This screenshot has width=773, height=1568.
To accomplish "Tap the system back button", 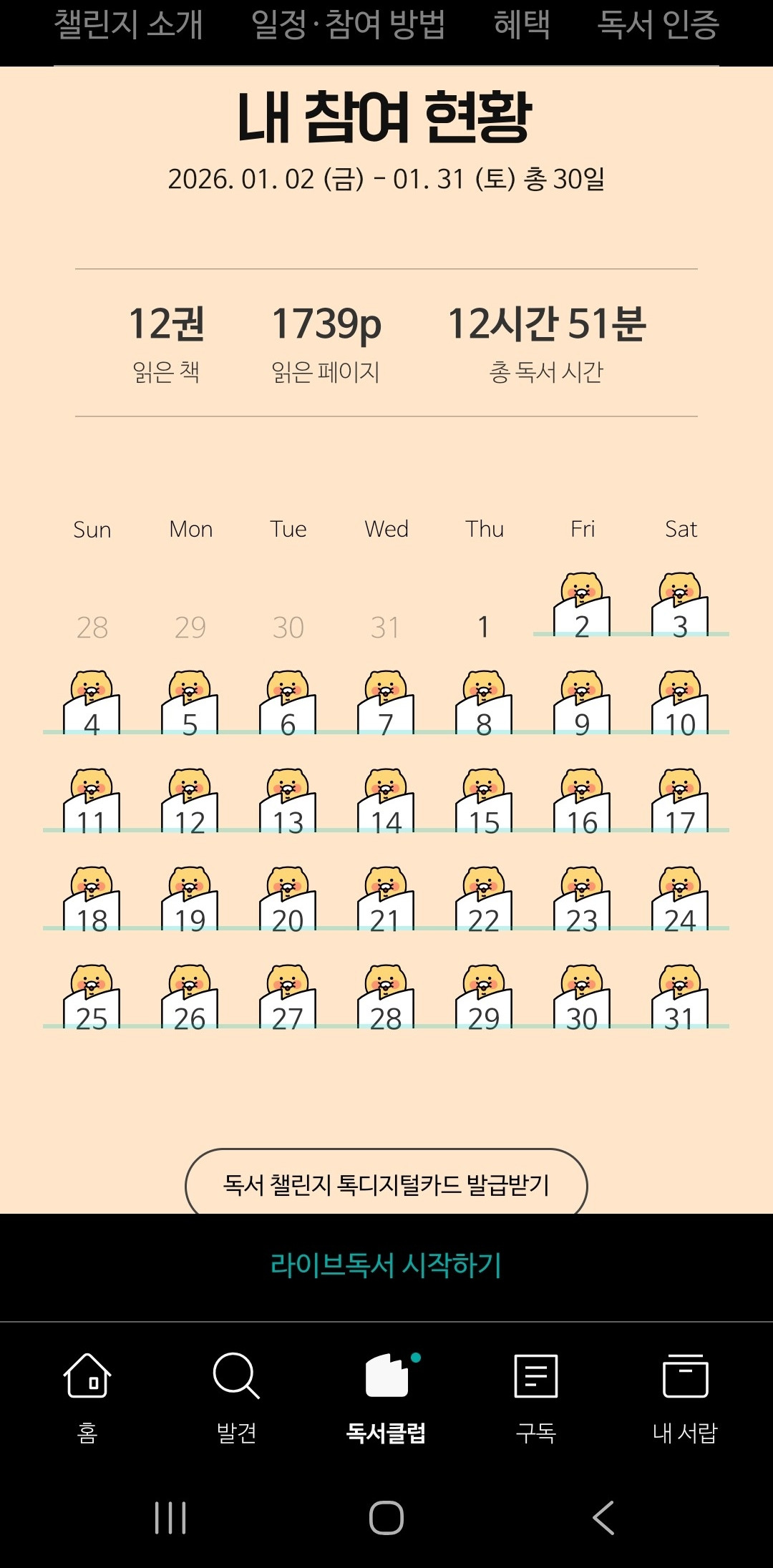I will point(603,1517).
